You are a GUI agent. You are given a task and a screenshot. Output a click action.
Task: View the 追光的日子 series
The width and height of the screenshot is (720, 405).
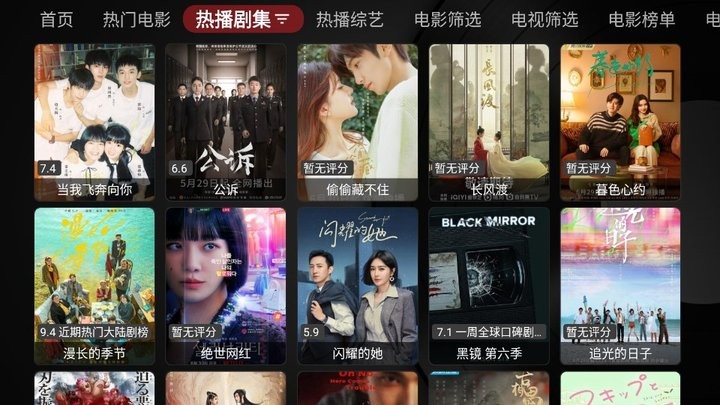(x=620, y=285)
